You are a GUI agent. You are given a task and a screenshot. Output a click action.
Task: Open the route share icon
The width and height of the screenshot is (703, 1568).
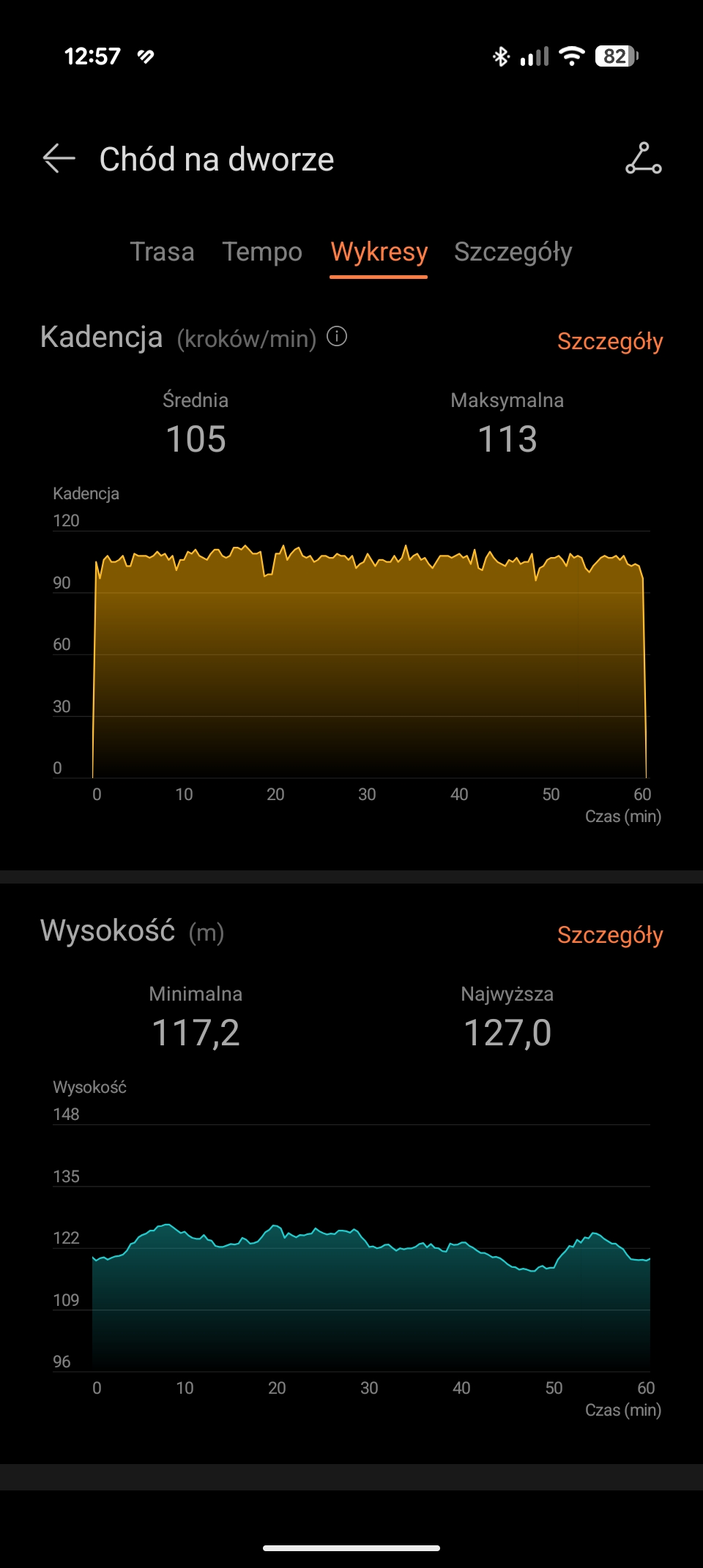coord(643,158)
